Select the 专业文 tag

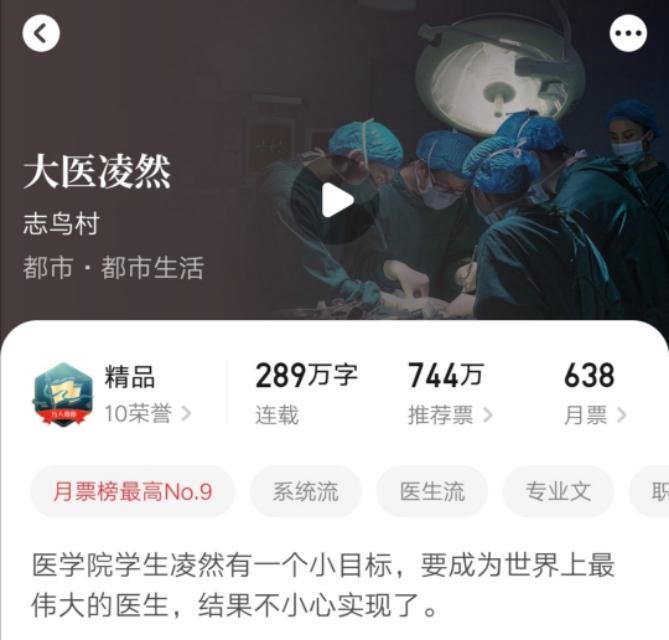pyautogui.click(x=558, y=491)
